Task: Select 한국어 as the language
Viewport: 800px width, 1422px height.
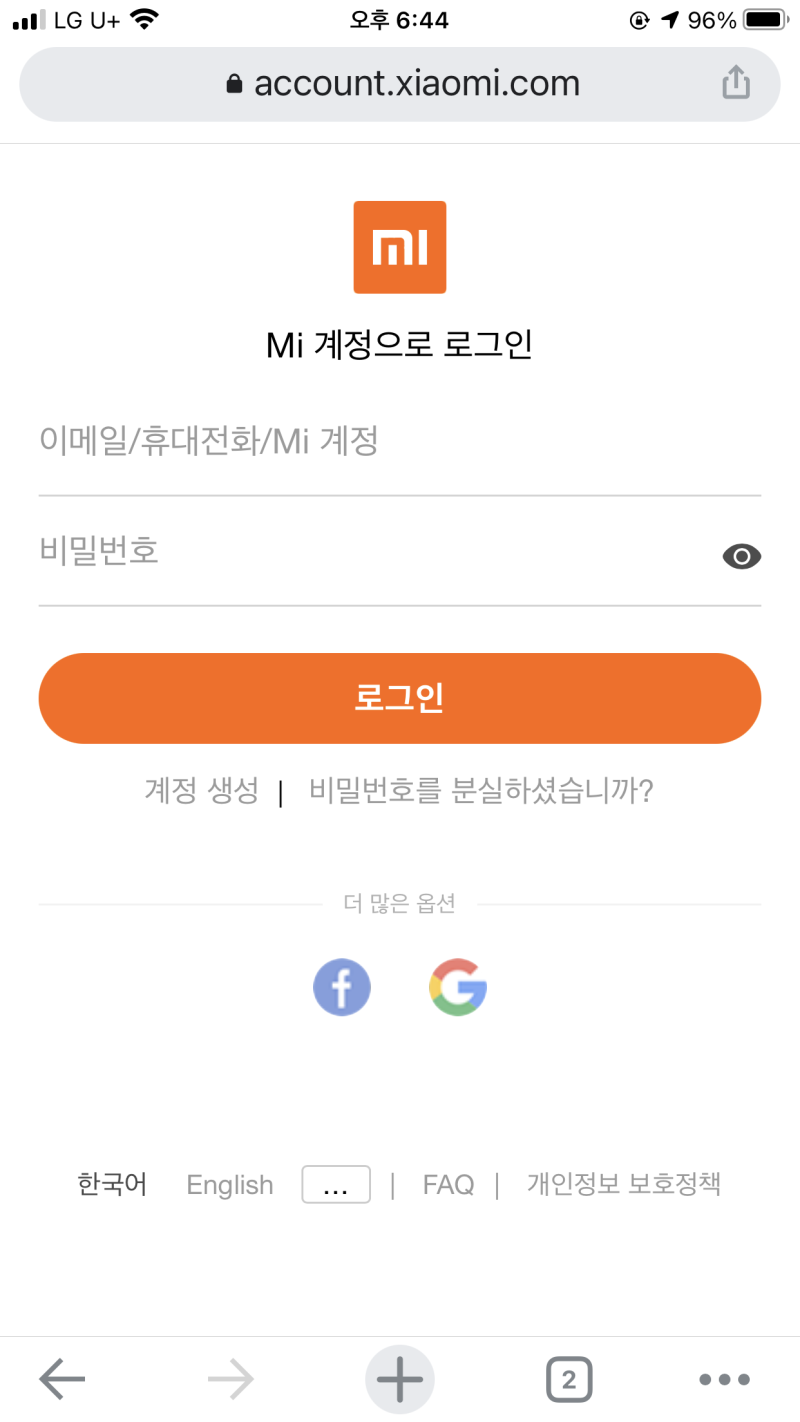Action: click(111, 1184)
